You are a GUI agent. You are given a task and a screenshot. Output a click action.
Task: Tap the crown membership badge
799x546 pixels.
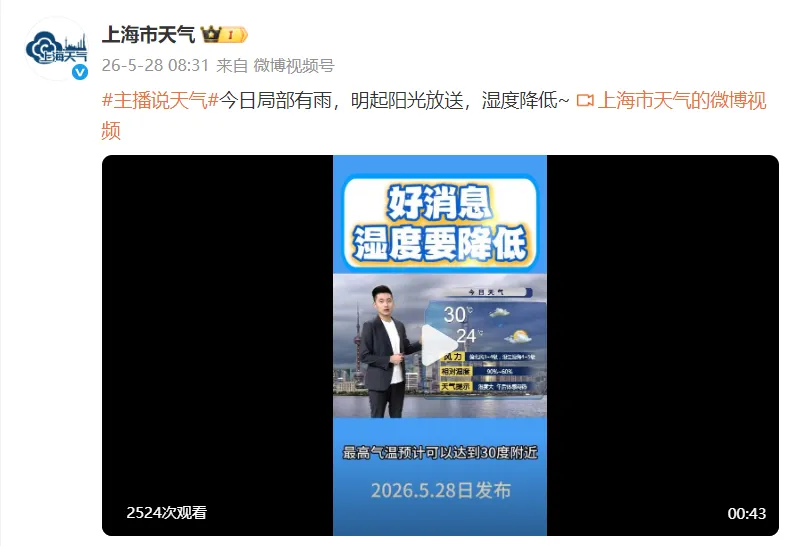click(224, 35)
